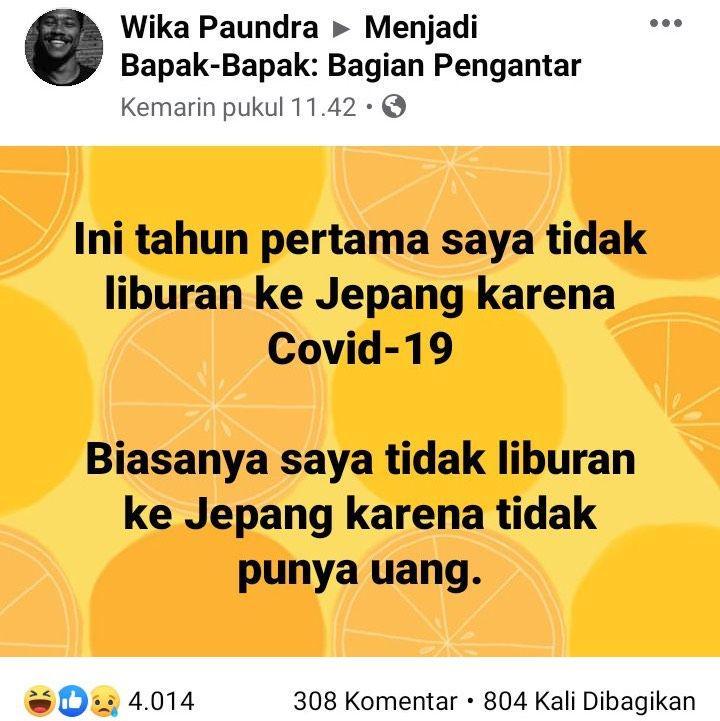
Task: Open Wika Paundra's profile picture
Action: [64, 48]
